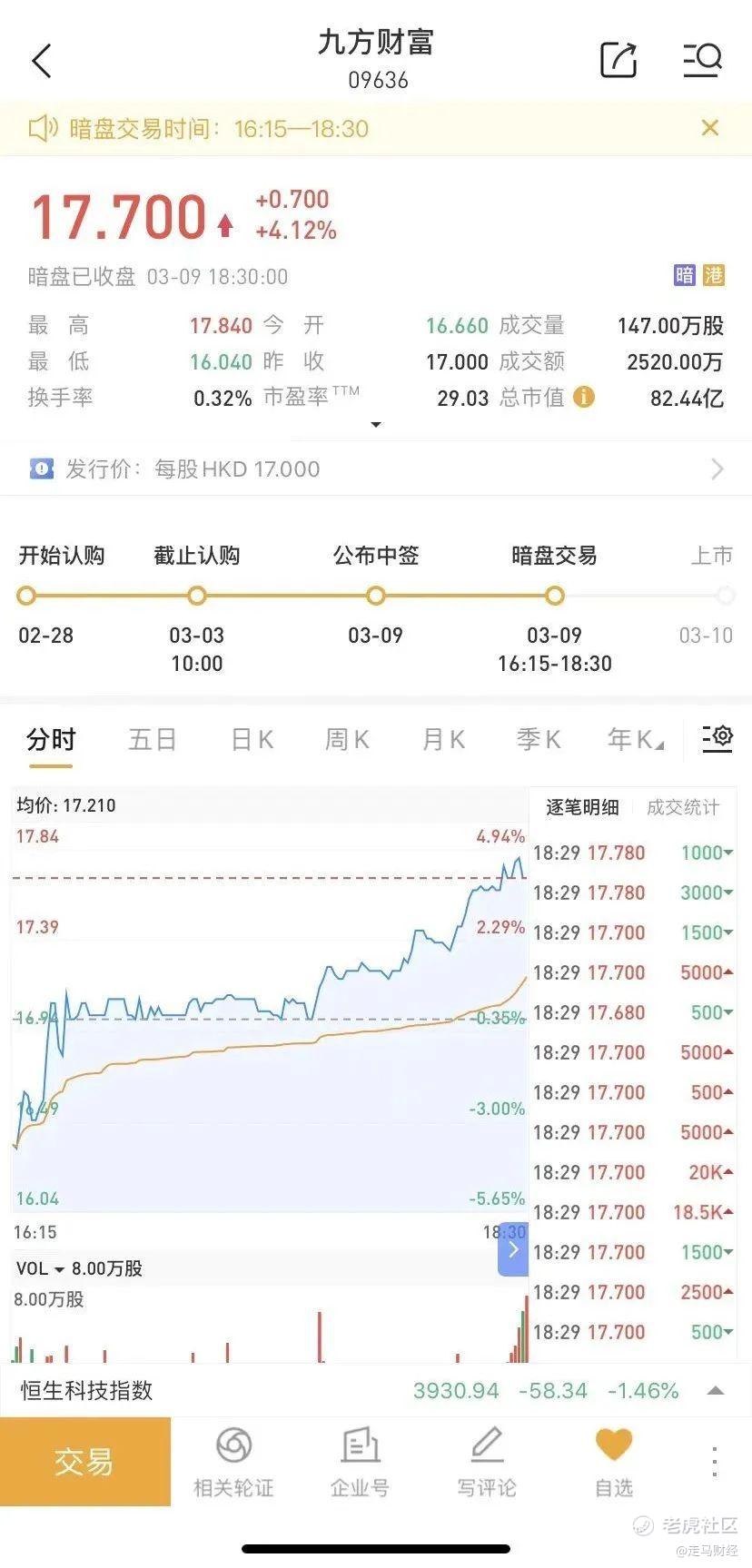Switch to the 成交统计 tab
Image resolution: width=752 pixels, height=1568 pixels.
click(682, 807)
